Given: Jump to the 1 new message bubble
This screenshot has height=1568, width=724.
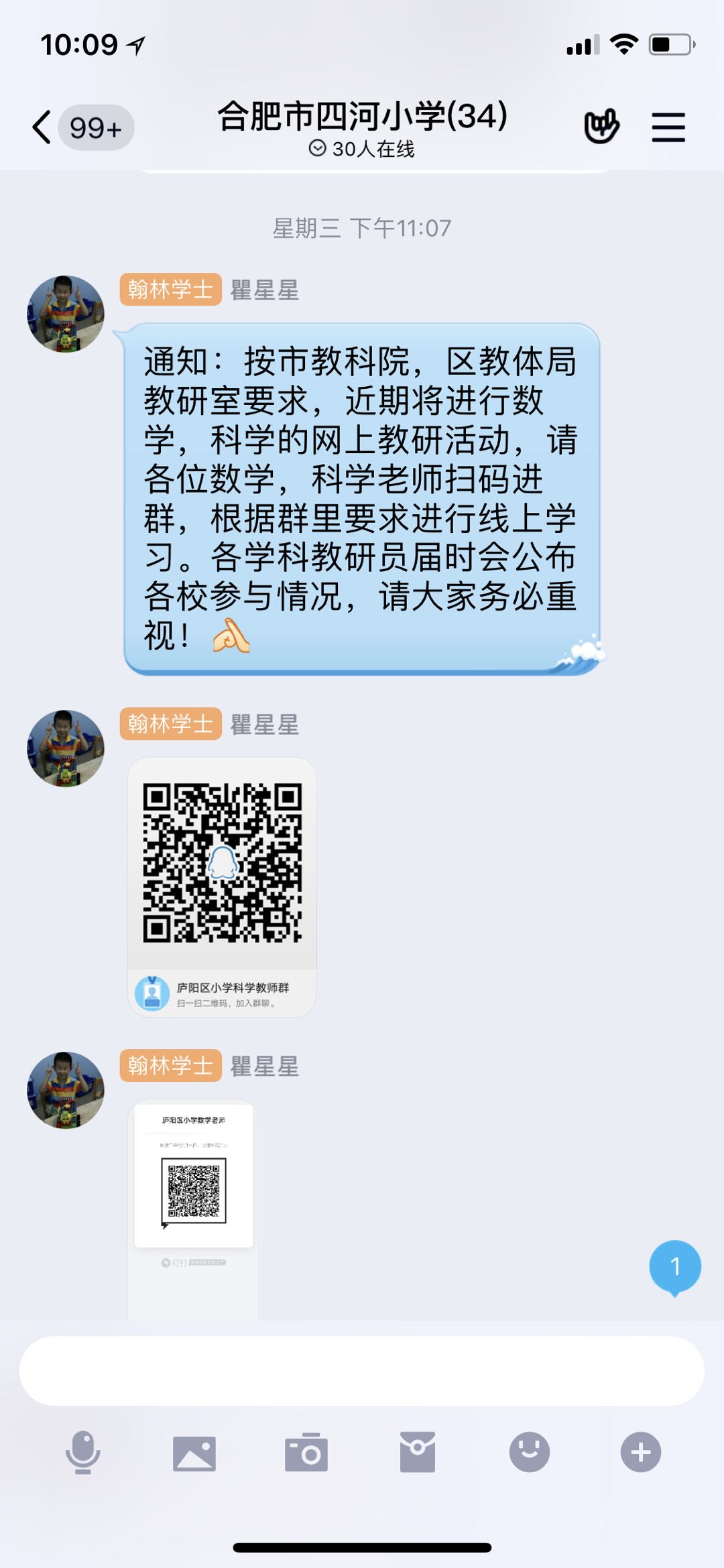Looking at the screenshot, I should coord(674,1266).
